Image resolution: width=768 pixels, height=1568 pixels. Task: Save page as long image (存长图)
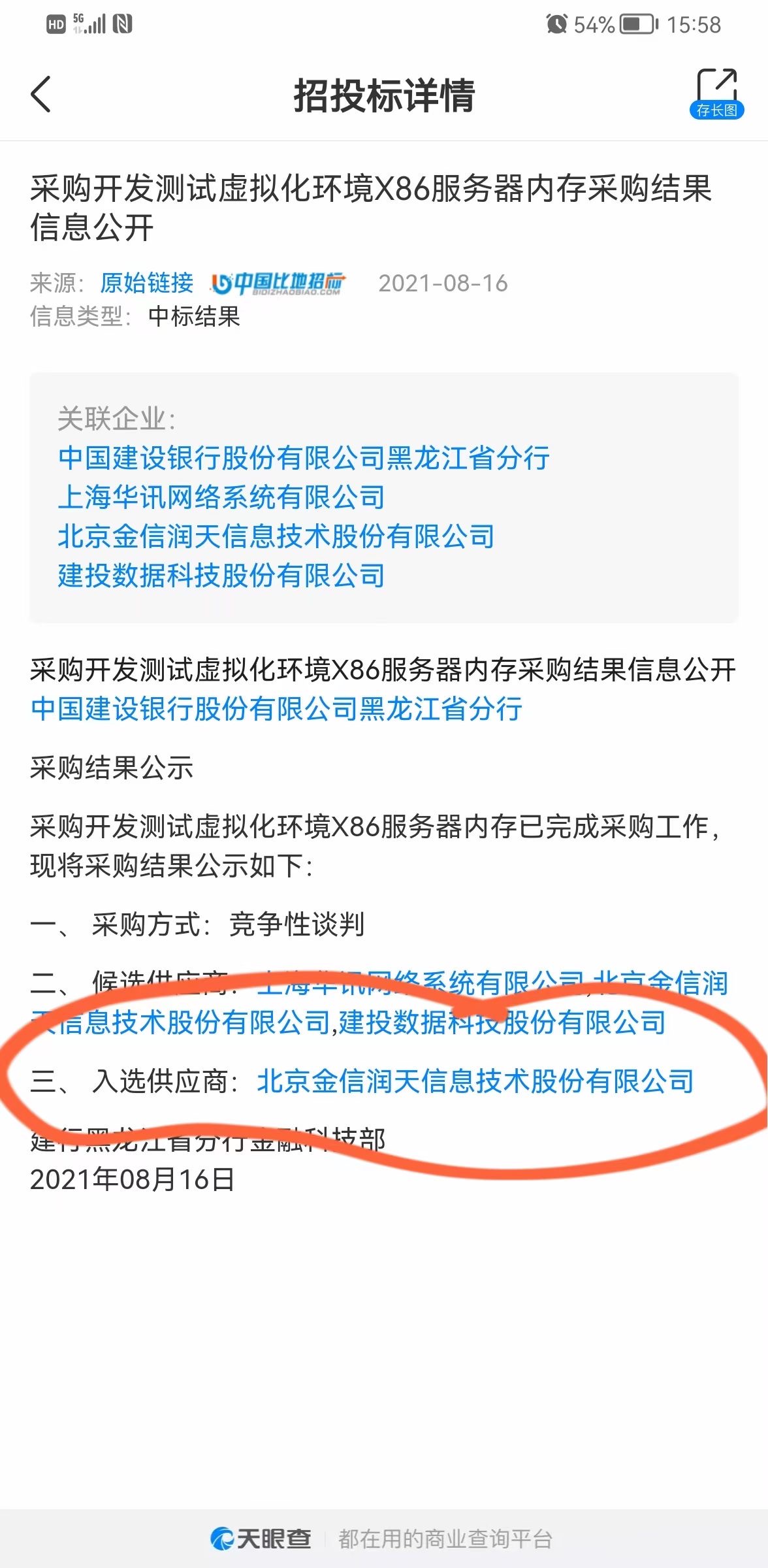[716, 93]
